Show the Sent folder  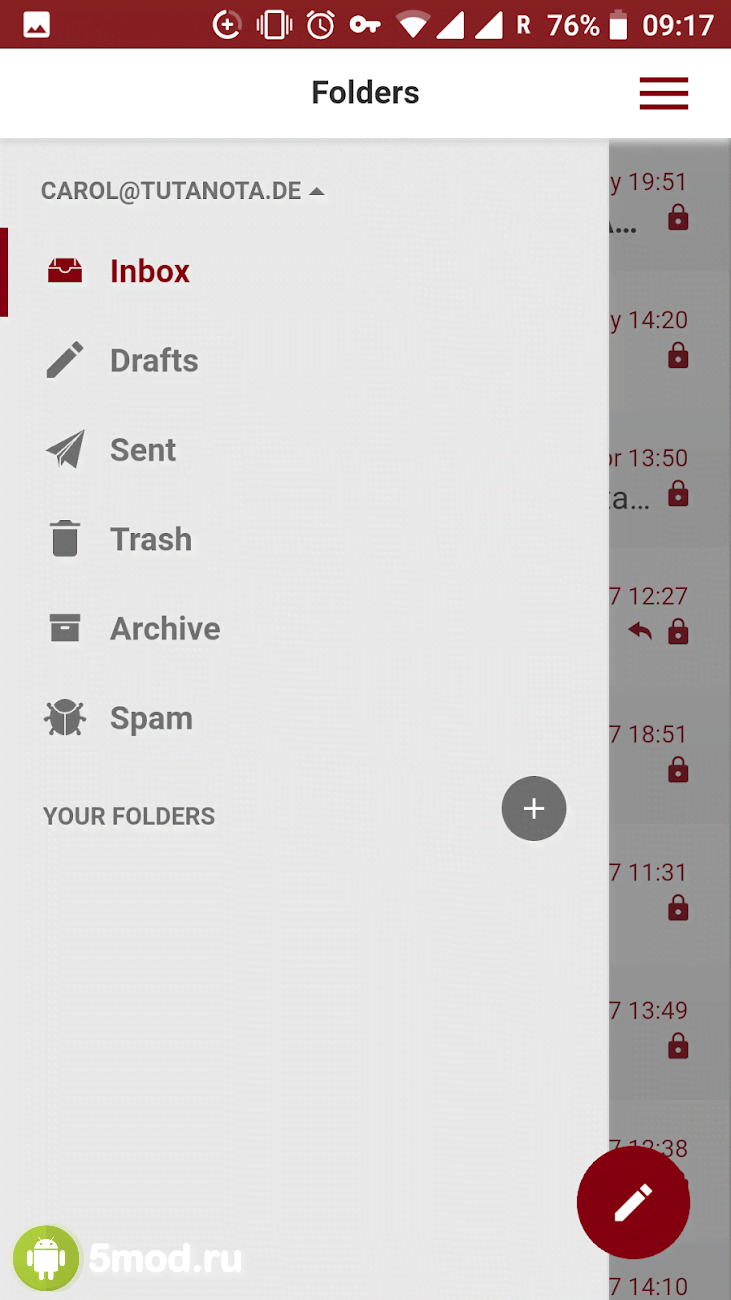coord(142,450)
